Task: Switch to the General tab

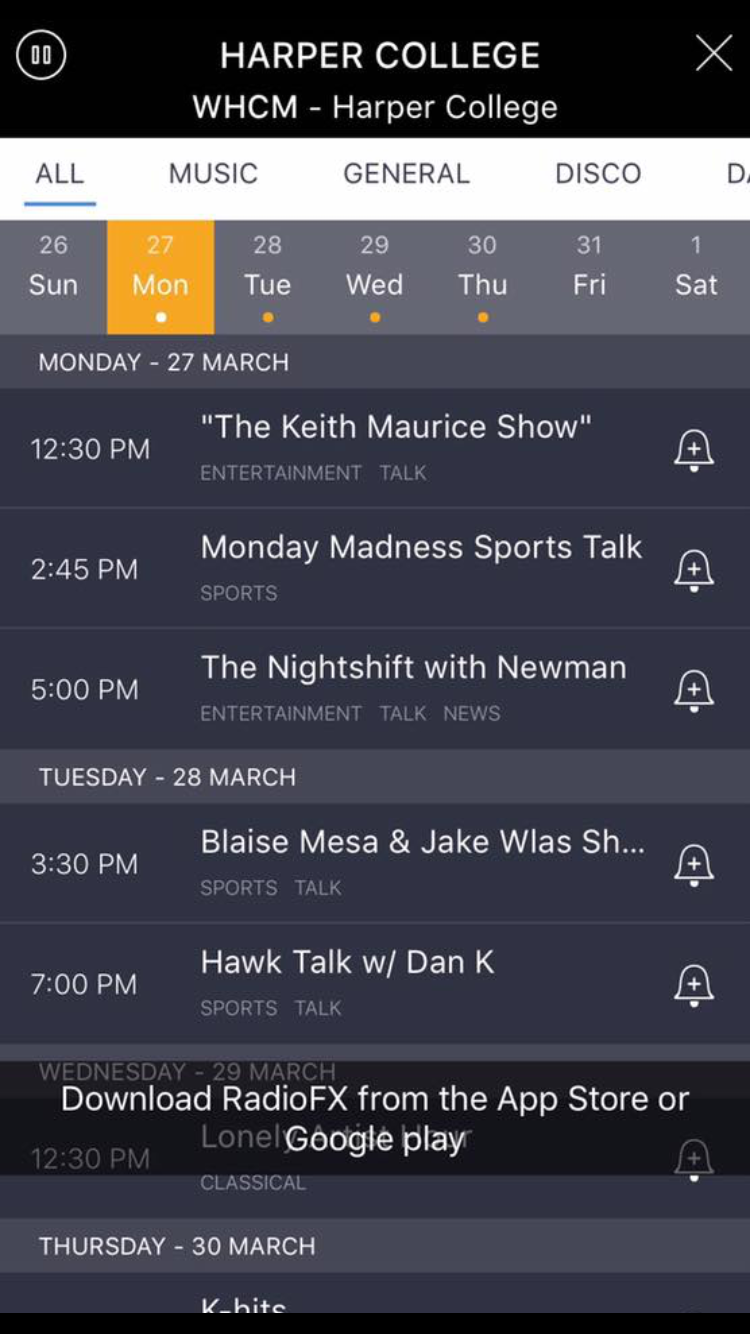Action: pyautogui.click(x=406, y=173)
